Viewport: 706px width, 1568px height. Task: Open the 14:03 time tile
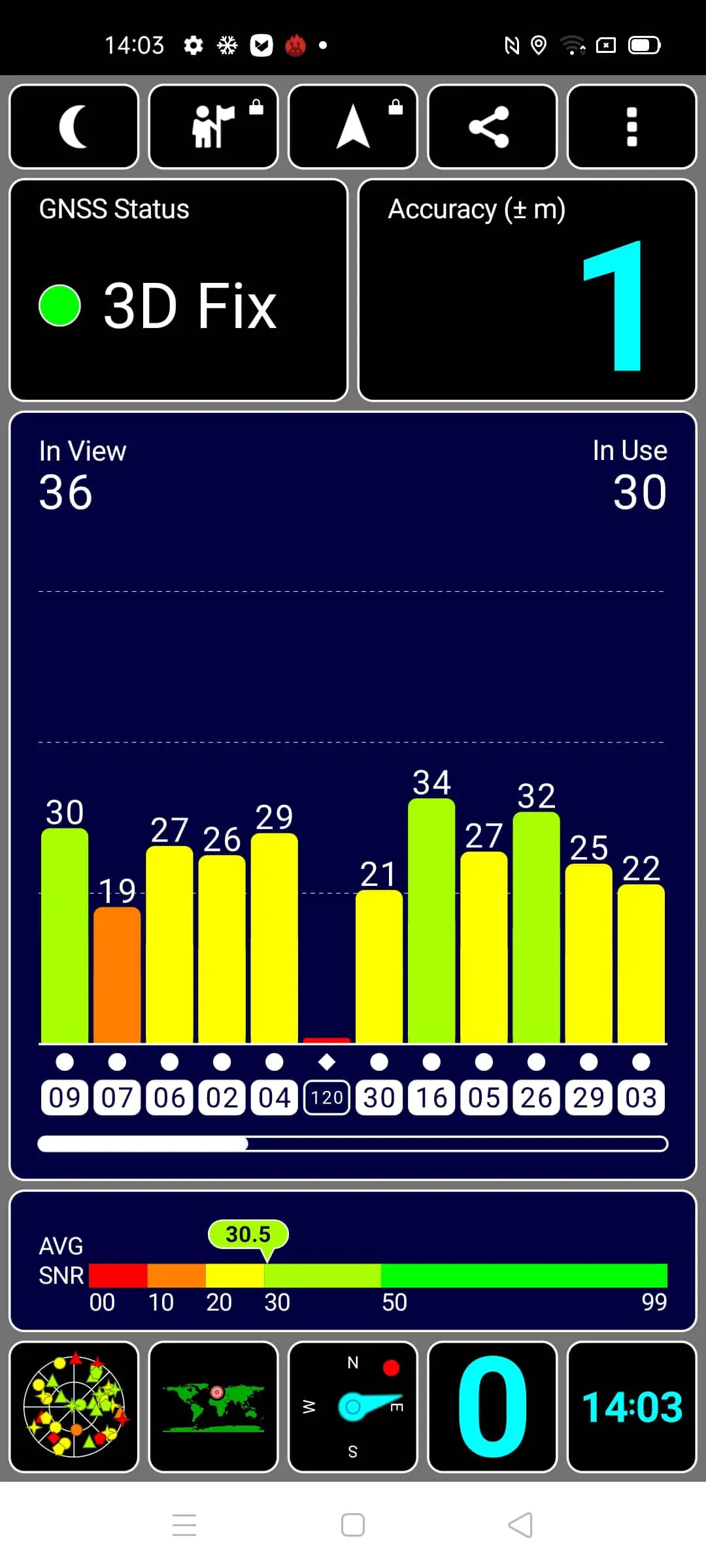tap(632, 1407)
